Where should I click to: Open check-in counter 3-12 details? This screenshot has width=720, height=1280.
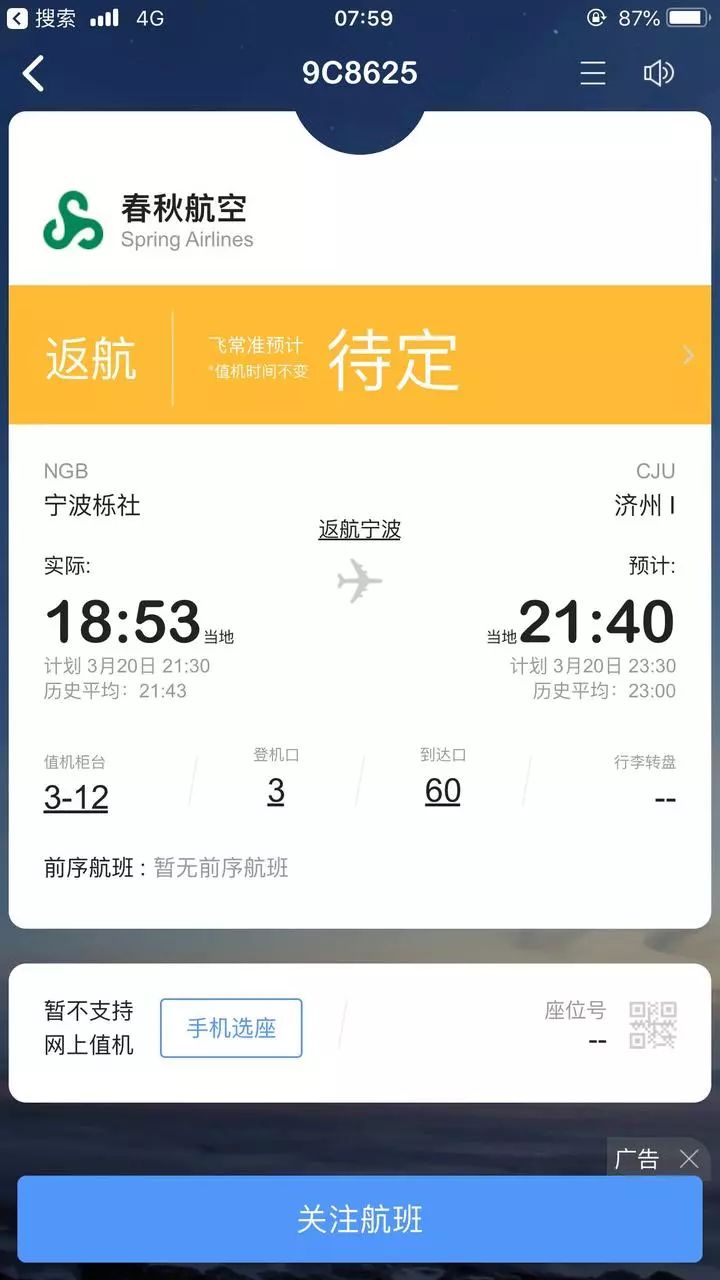tap(76, 795)
